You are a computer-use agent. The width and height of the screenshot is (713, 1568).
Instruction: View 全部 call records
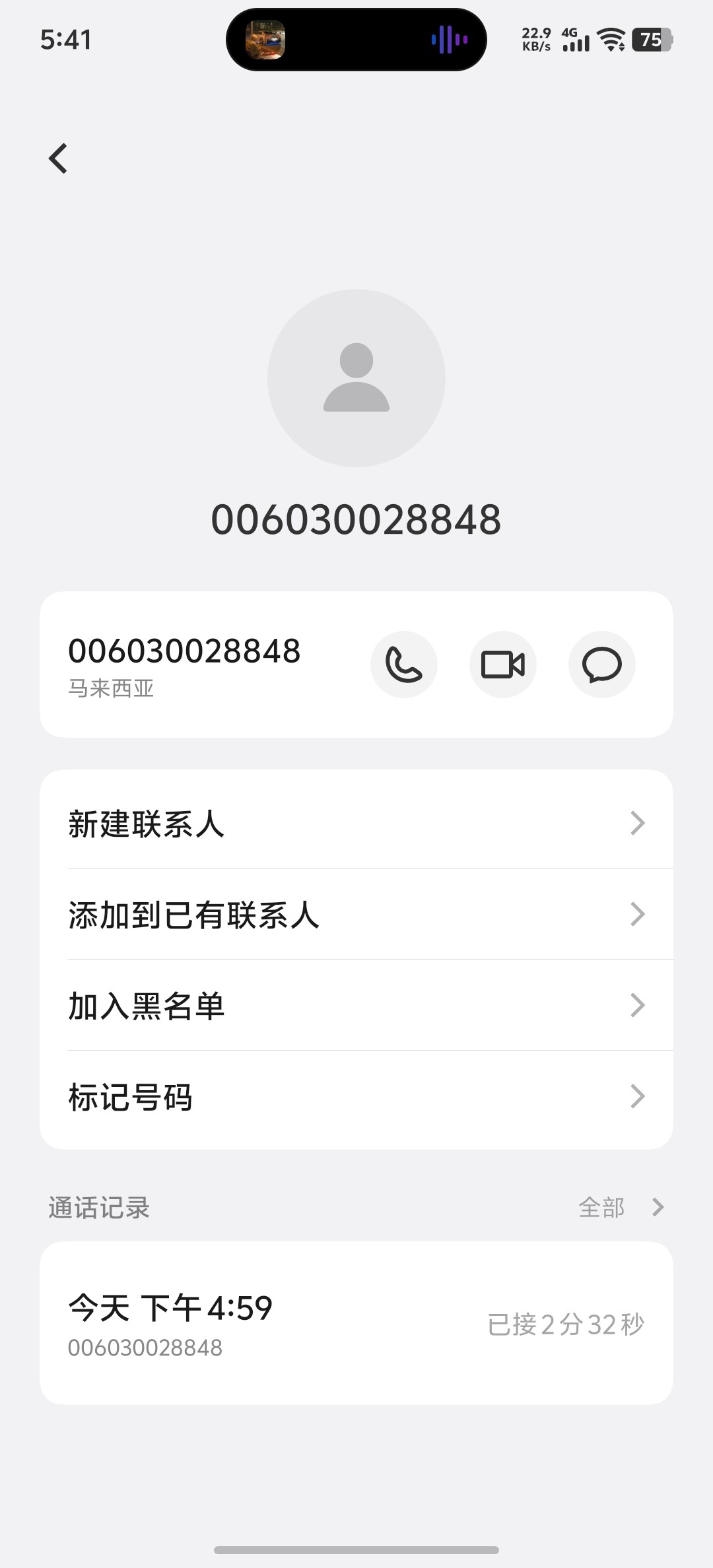click(619, 1208)
